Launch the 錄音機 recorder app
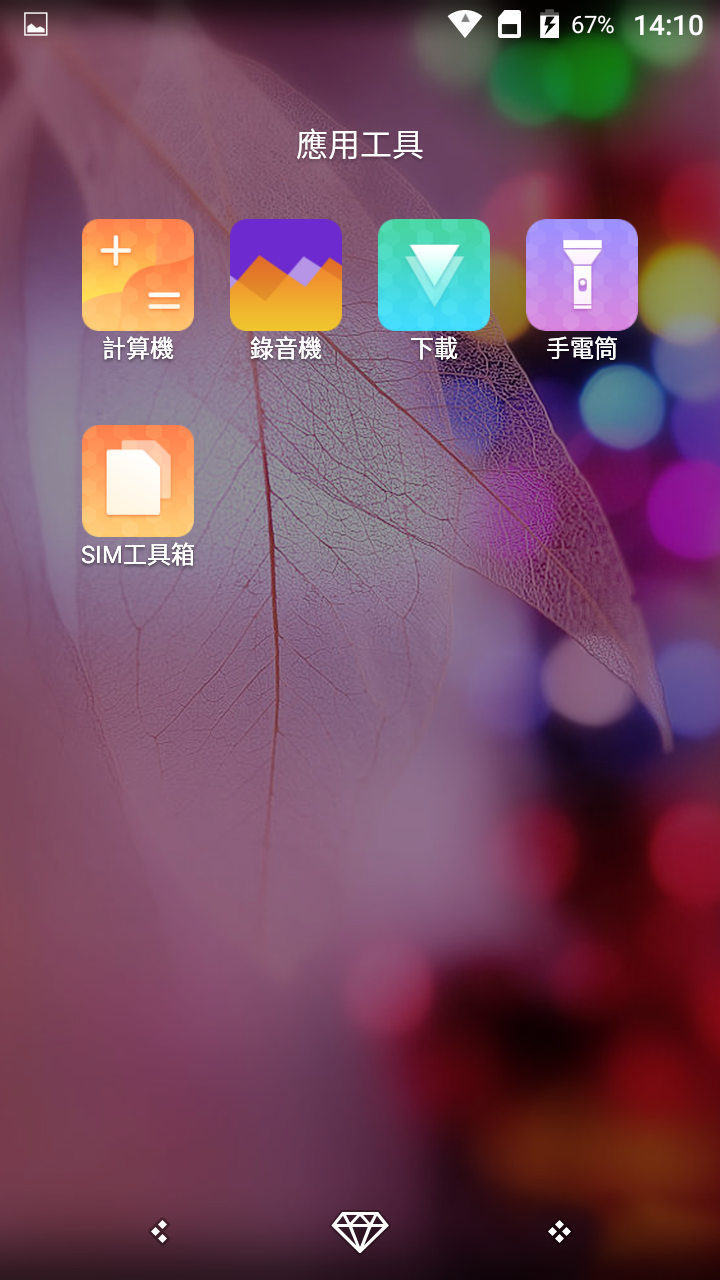This screenshot has height=1280, width=720. [x=286, y=275]
